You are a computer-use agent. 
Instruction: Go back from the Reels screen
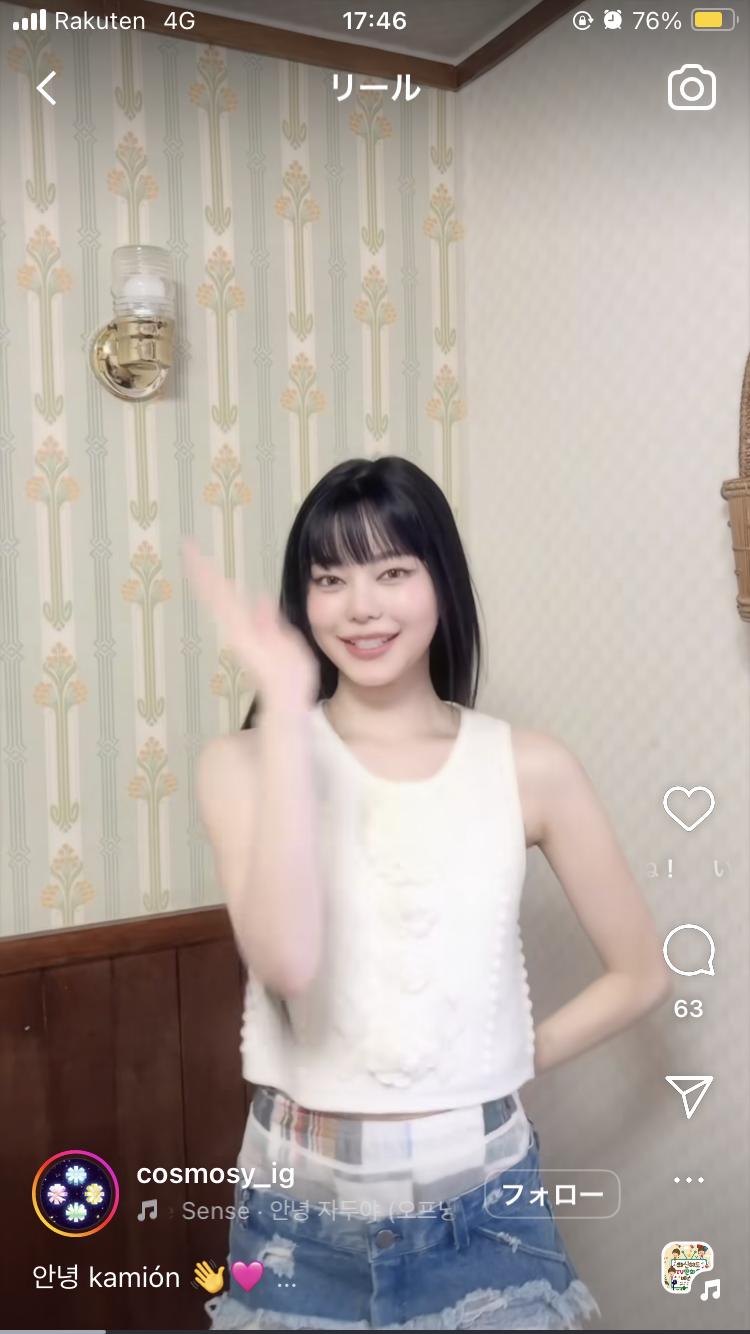[x=47, y=89]
